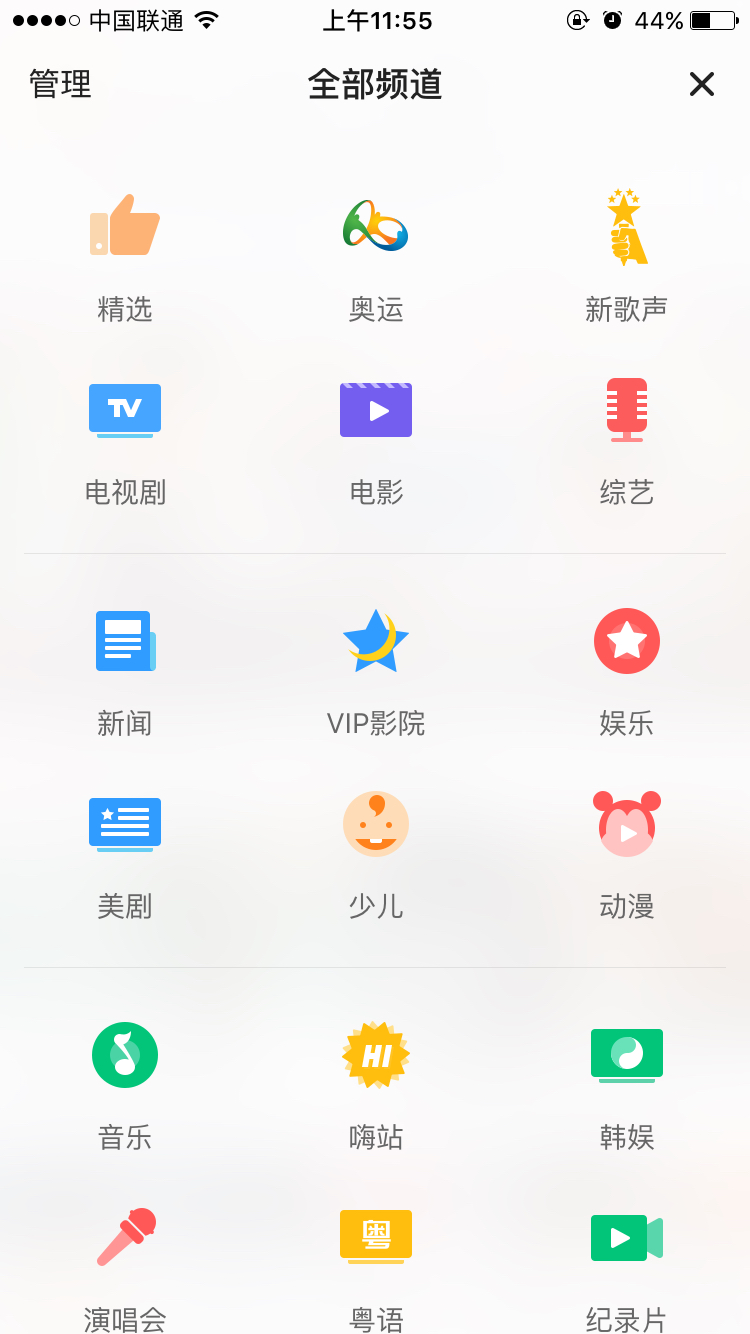750x1334 pixels.
Task: Select the 韩娱 channel
Action: point(627,1087)
